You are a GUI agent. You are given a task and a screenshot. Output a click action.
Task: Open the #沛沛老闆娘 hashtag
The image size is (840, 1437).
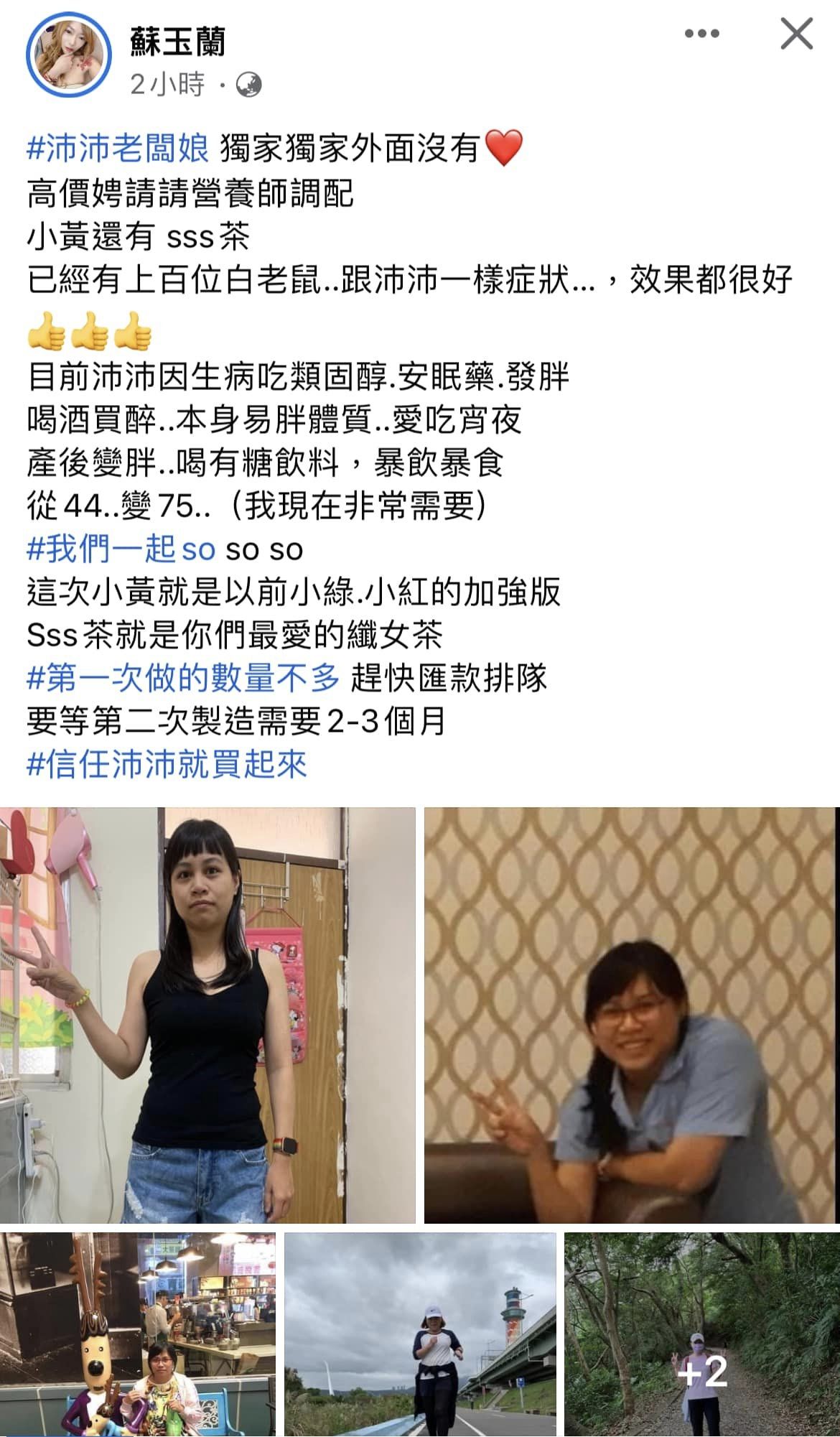[x=118, y=149]
